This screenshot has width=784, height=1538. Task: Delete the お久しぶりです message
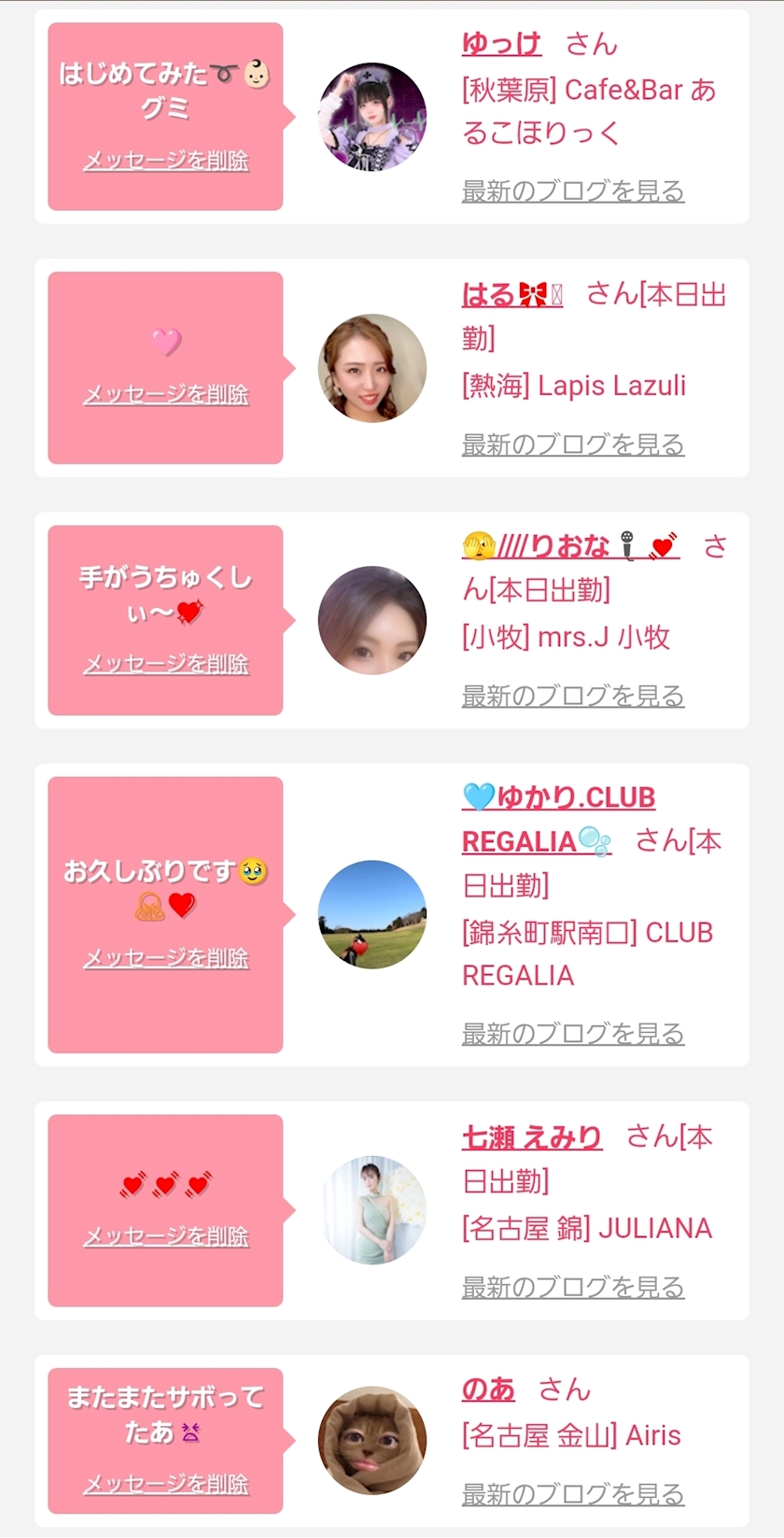tap(166, 958)
